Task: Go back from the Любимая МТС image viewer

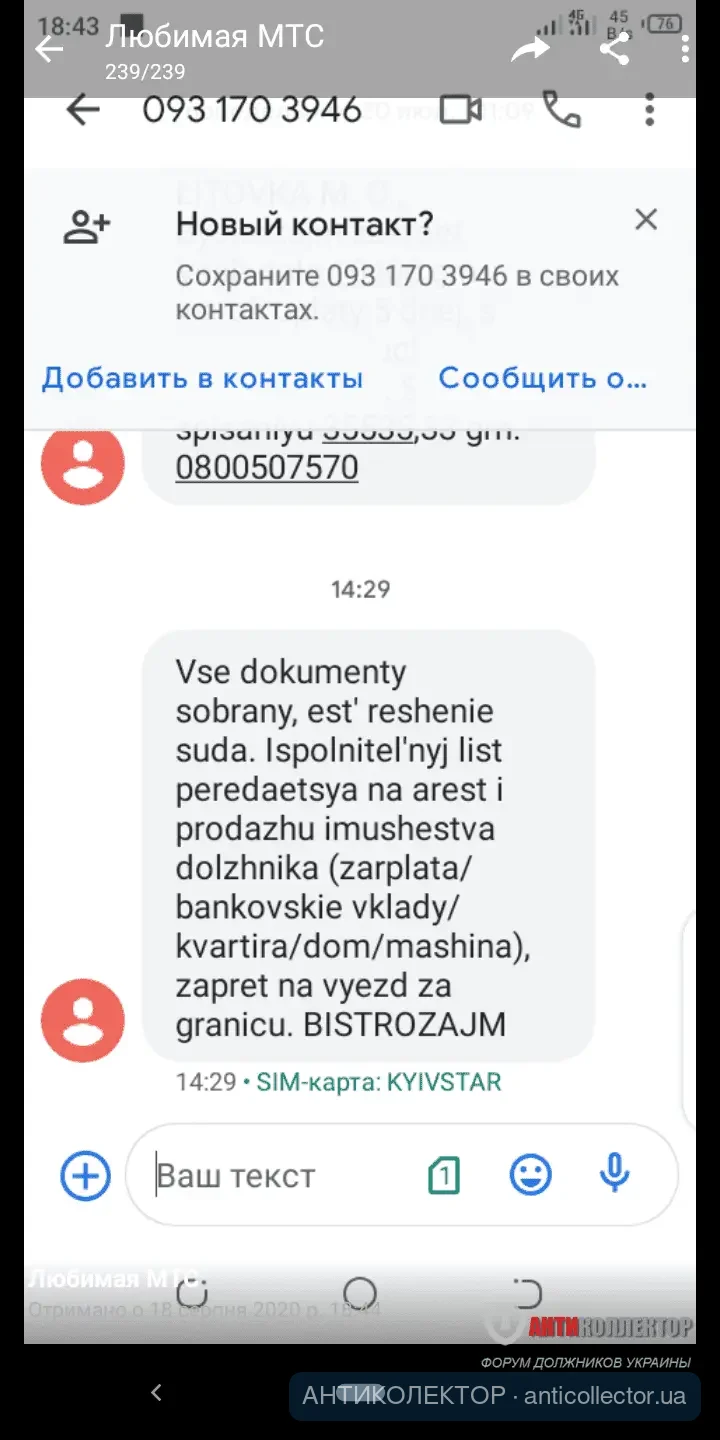Action: pos(48,49)
